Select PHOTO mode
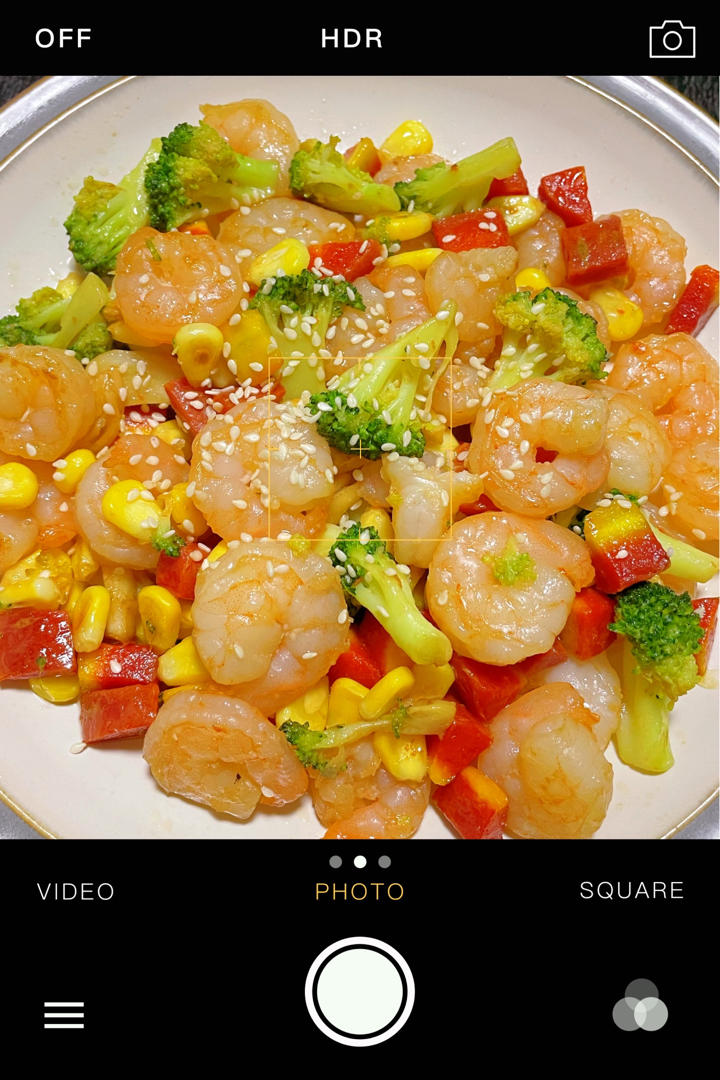 [x=360, y=891]
